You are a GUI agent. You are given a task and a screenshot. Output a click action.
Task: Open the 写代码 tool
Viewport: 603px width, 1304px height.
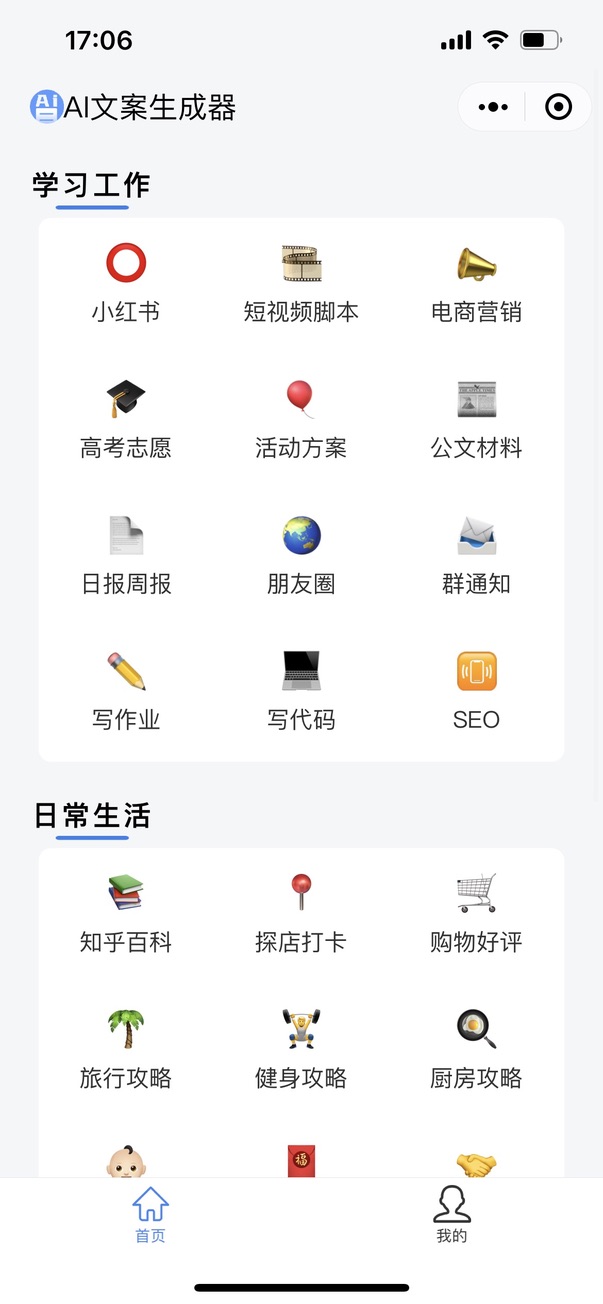[x=301, y=691]
